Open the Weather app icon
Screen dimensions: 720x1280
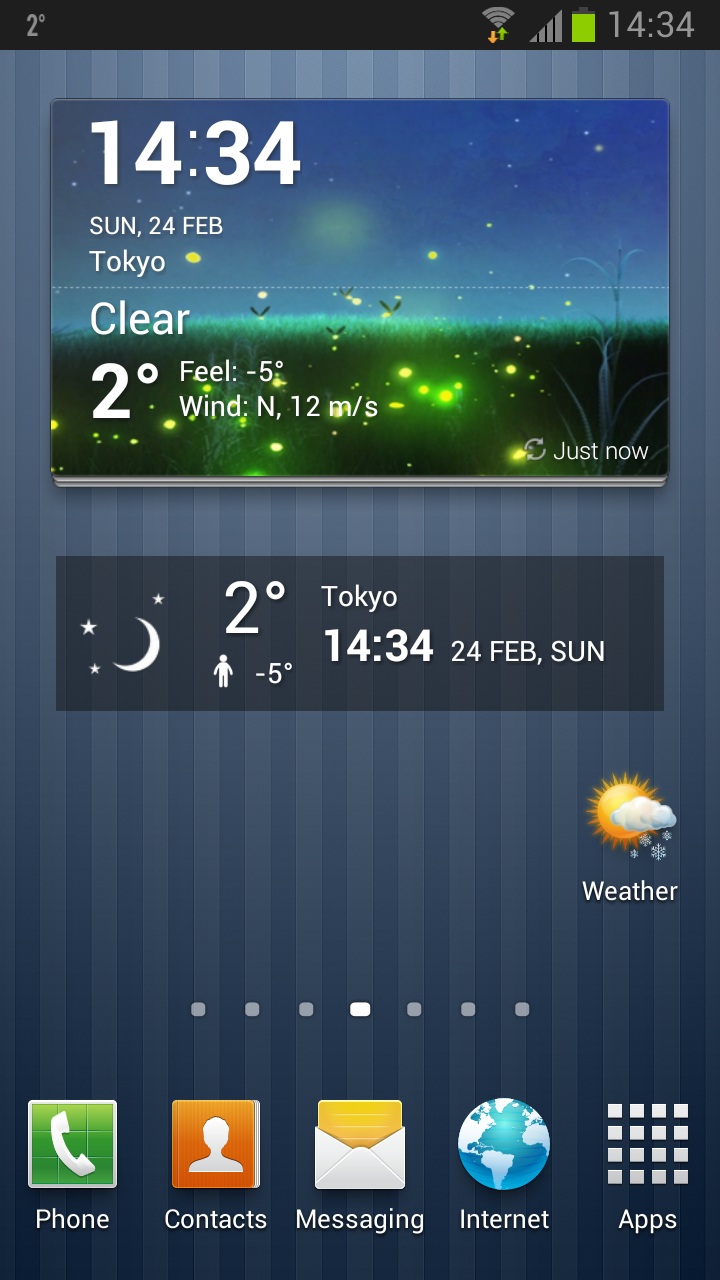click(630, 820)
